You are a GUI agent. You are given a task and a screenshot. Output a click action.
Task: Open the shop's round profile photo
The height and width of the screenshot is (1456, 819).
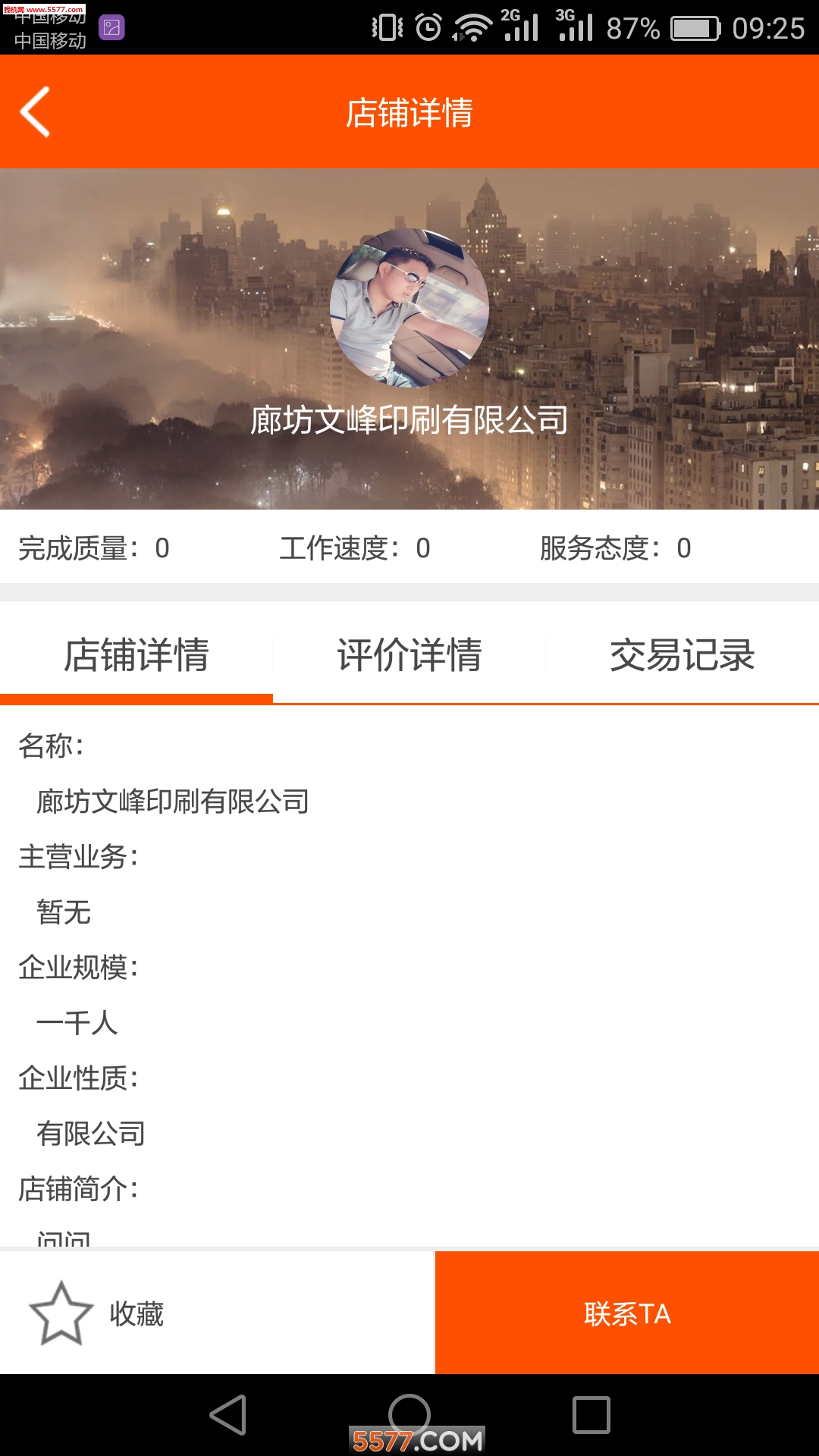point(409,308)
